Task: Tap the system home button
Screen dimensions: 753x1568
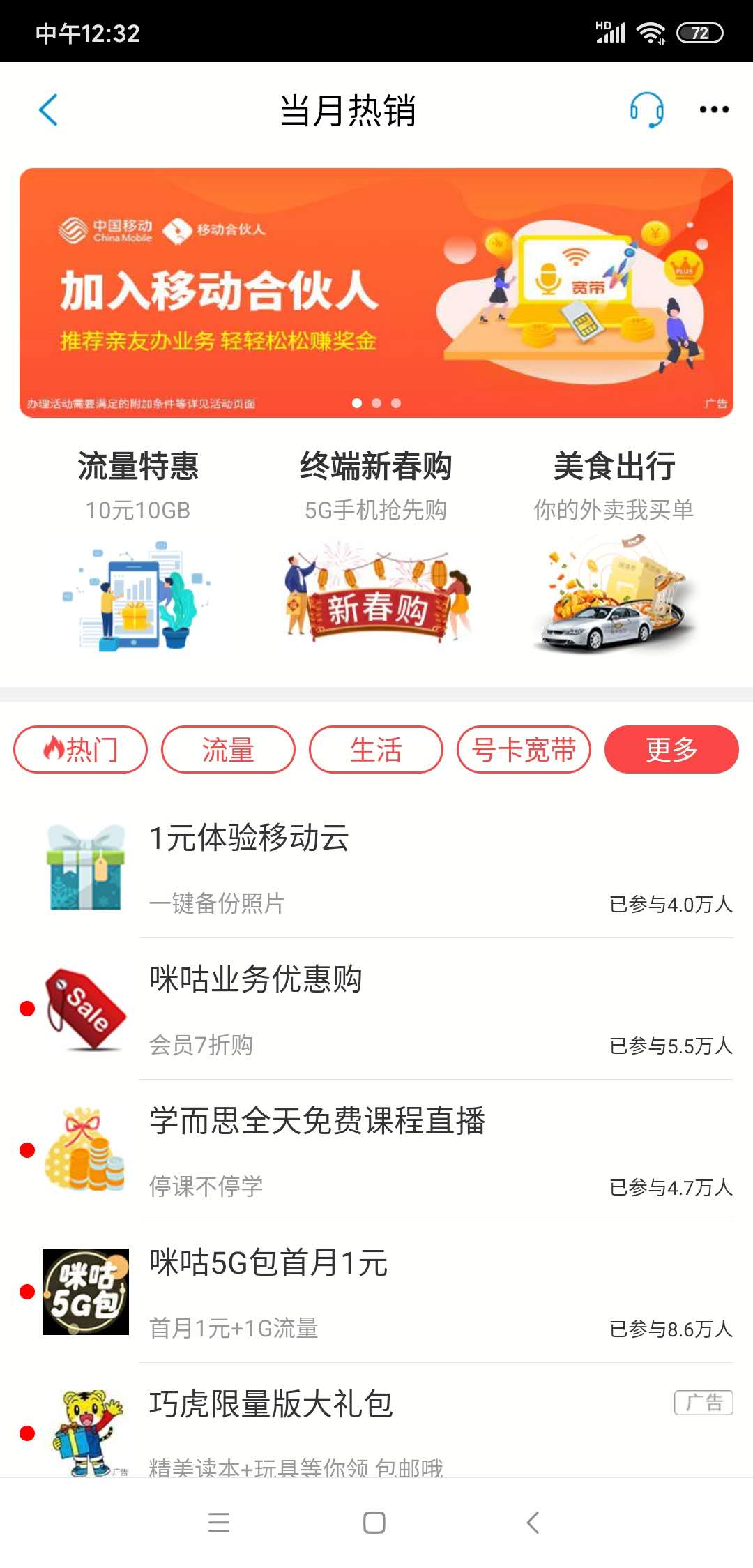Action: pyautogui.click(x=374, y=1522)
